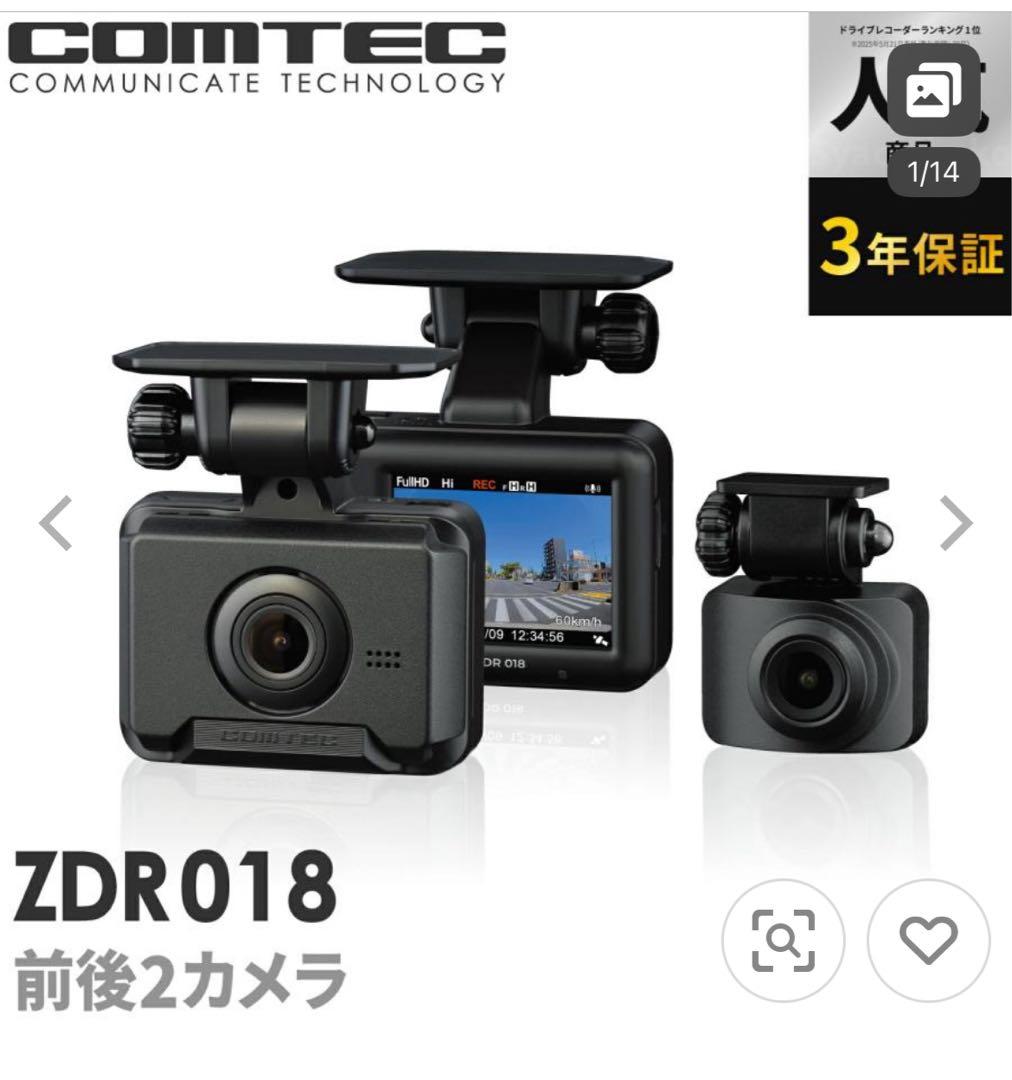
Task: Go to the next product image
Action: tap(957, 524)
